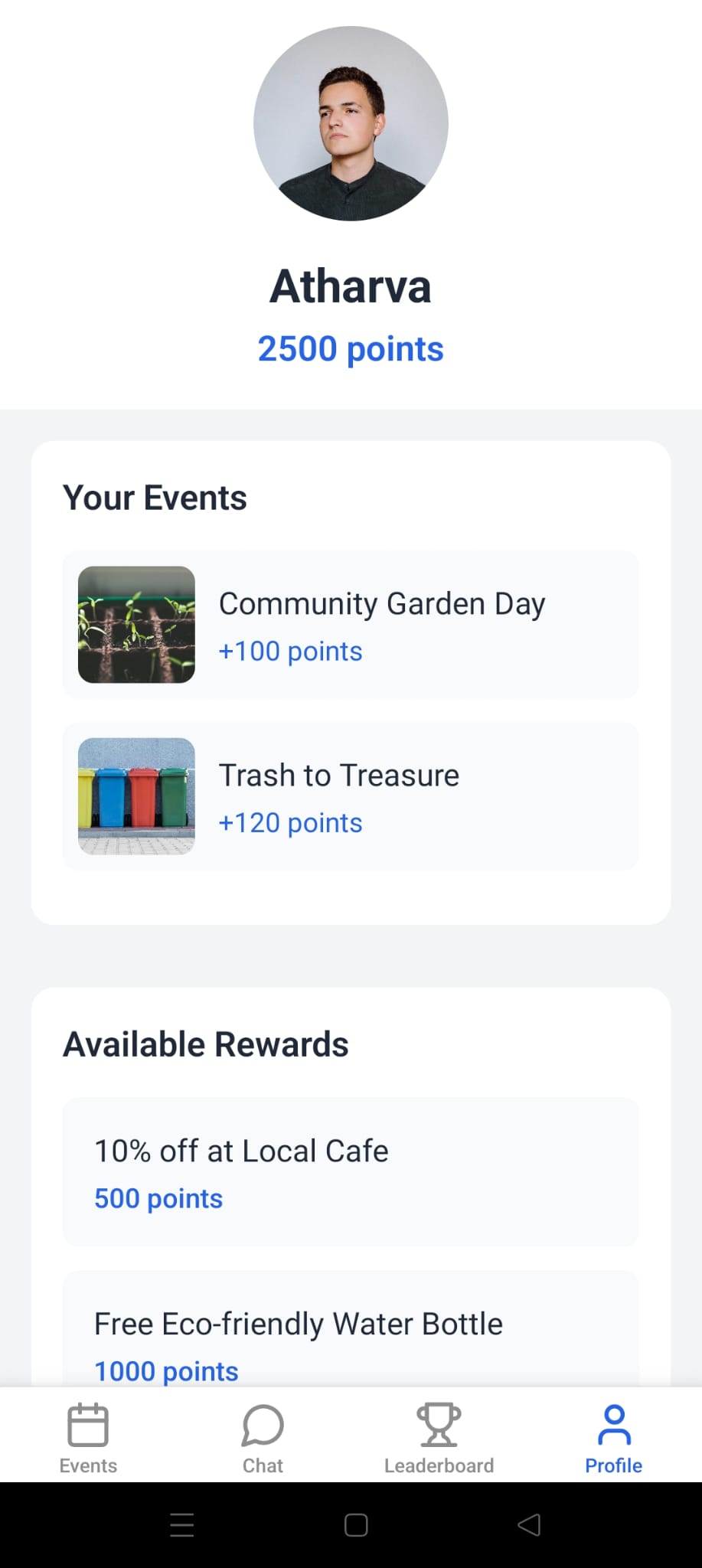The image size is (702, 1568).
Task: Tap Atharva's profile picture
Action: click(x=351, y=124)
